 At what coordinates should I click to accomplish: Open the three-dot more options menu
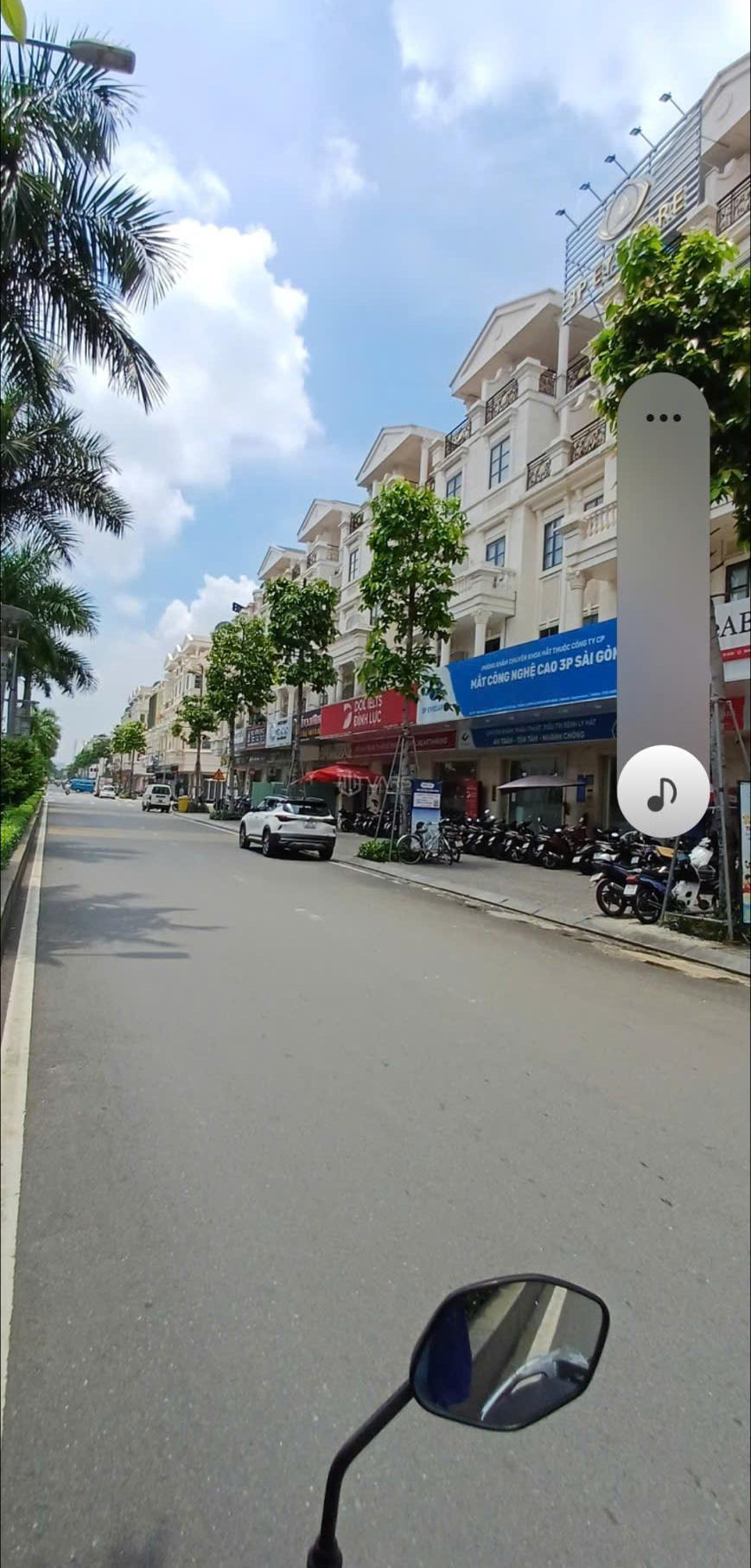663,418
